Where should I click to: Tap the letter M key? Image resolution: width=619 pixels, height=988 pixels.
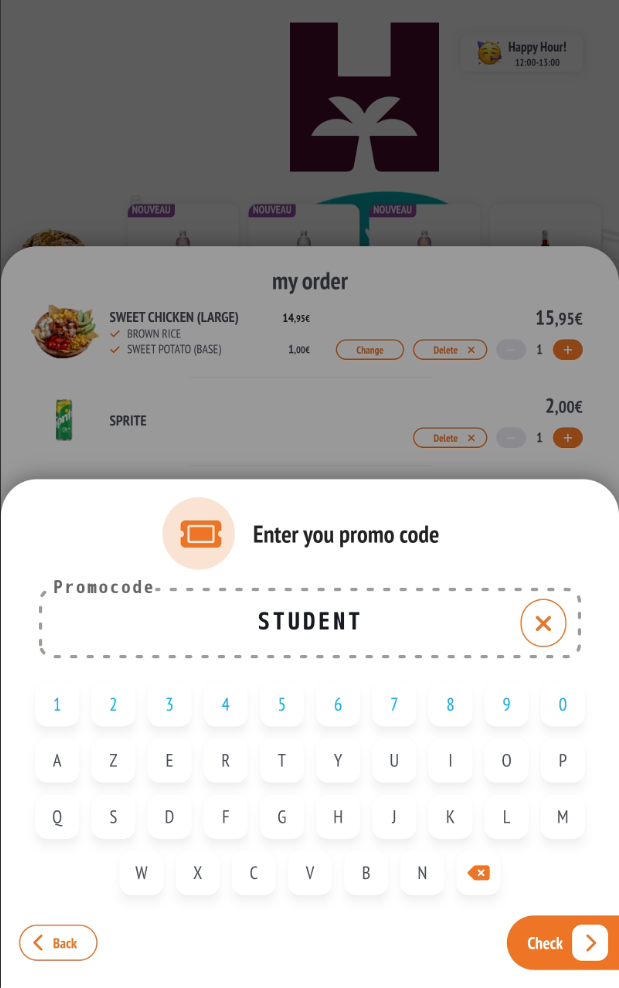coord(562,817)
